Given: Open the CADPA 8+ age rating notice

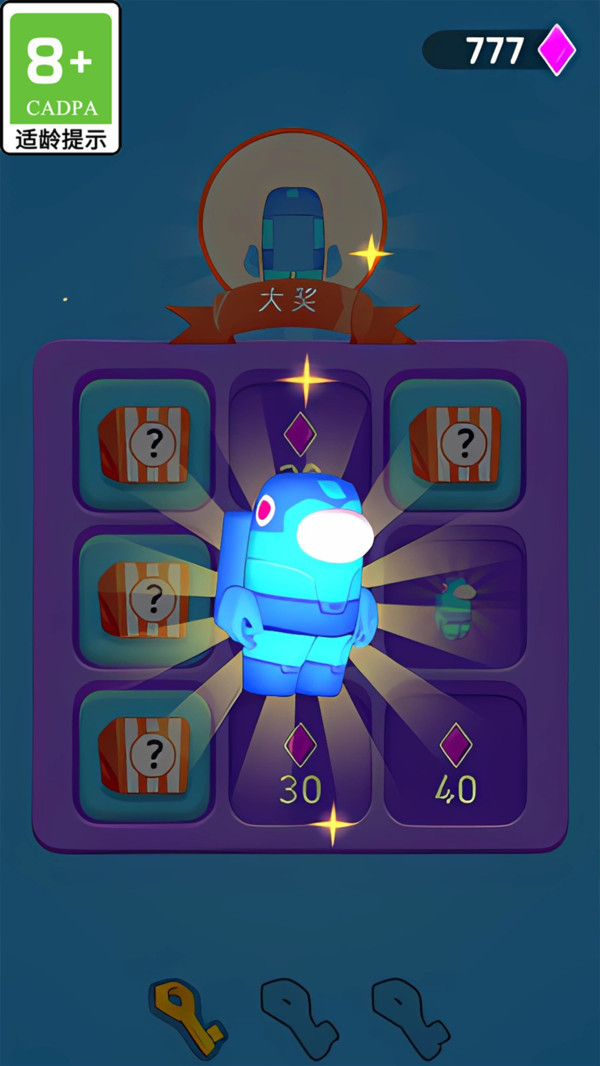Looking at the screenshot, I should [61, 78].
